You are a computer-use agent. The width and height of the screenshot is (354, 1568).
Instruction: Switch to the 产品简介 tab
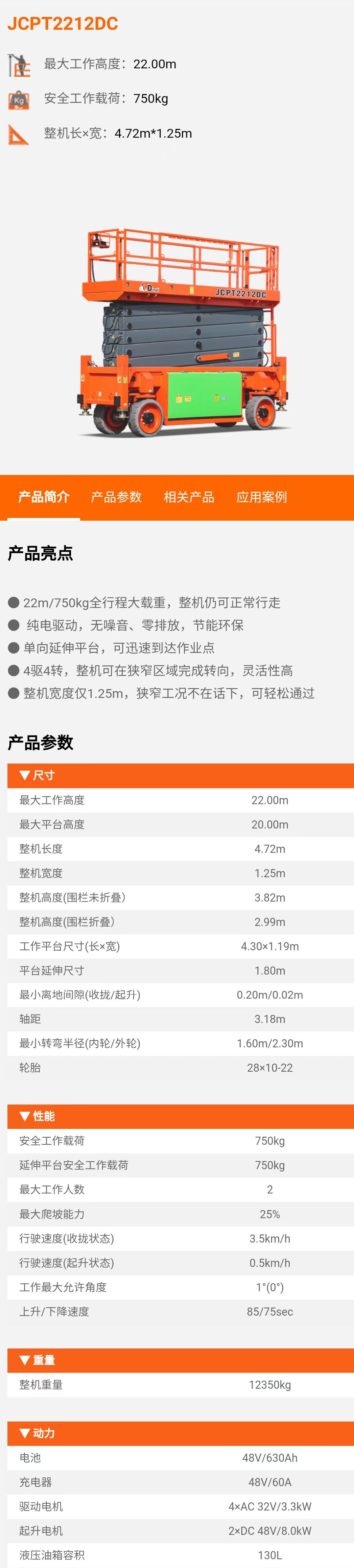coord(44,497)
